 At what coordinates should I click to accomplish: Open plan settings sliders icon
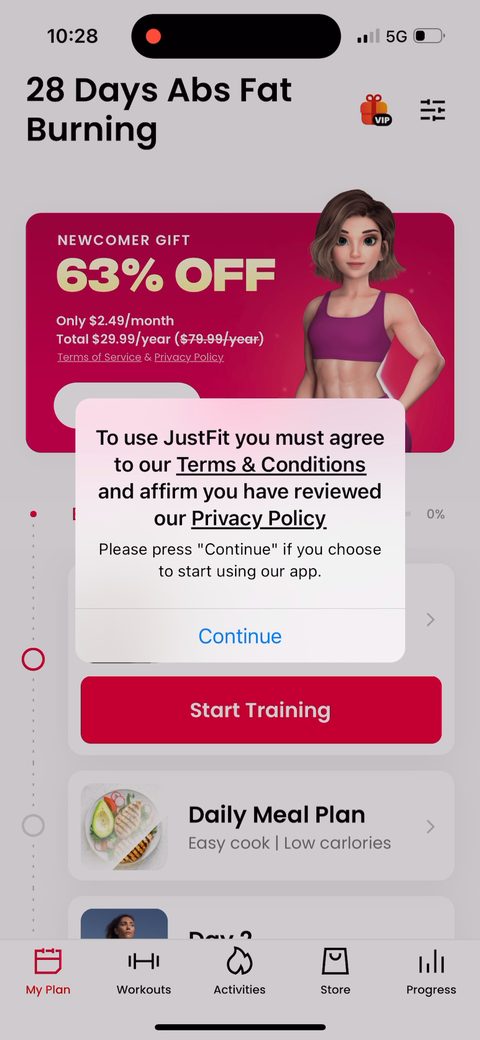(433, 110)
